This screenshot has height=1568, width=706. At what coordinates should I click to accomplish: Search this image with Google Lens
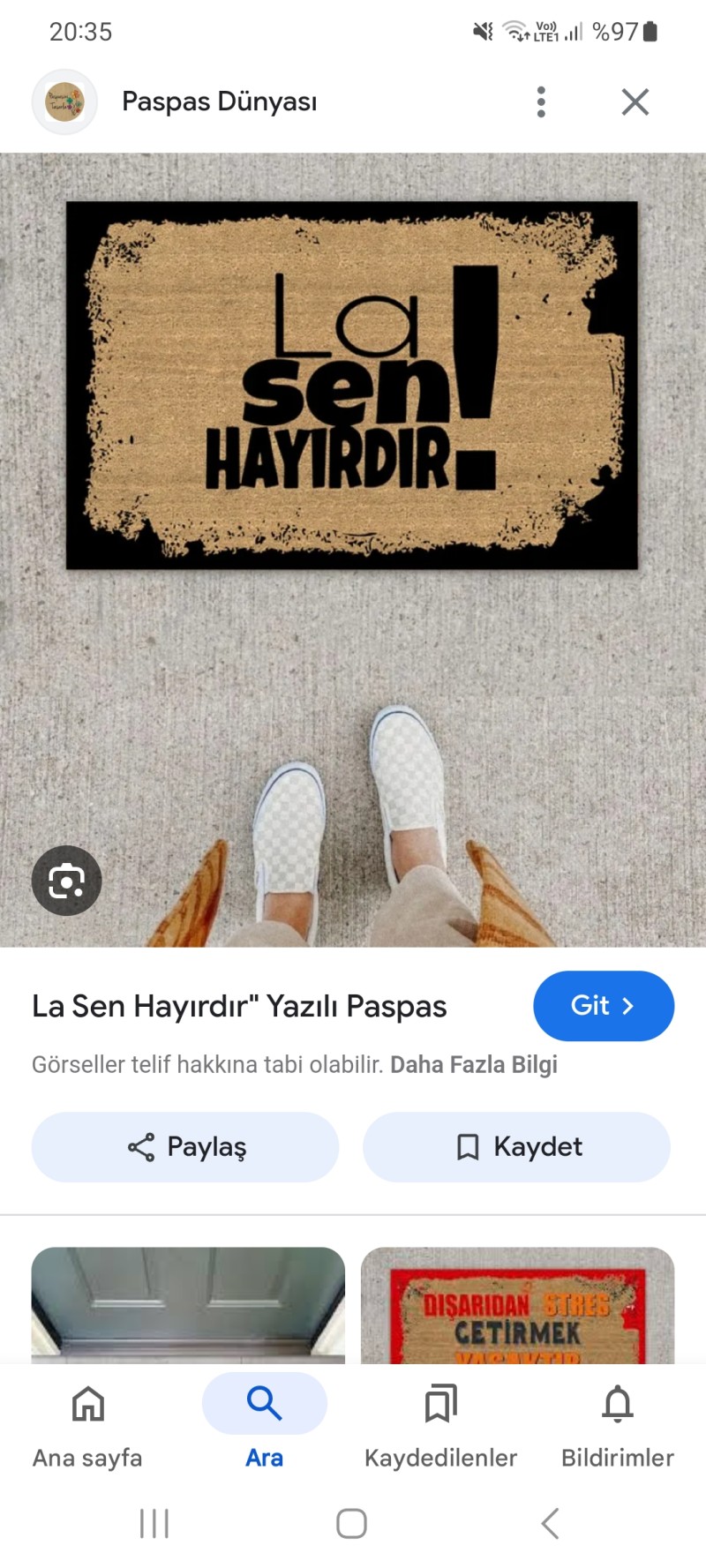click(67, 881)
